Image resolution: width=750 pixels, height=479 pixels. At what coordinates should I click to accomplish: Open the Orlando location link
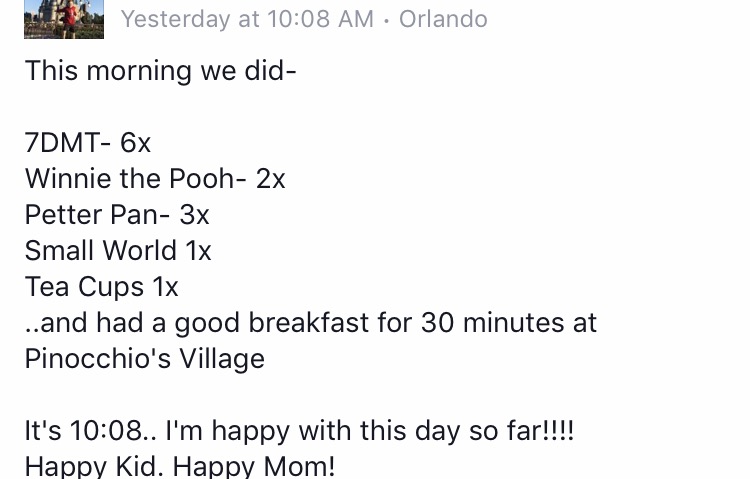443,19
